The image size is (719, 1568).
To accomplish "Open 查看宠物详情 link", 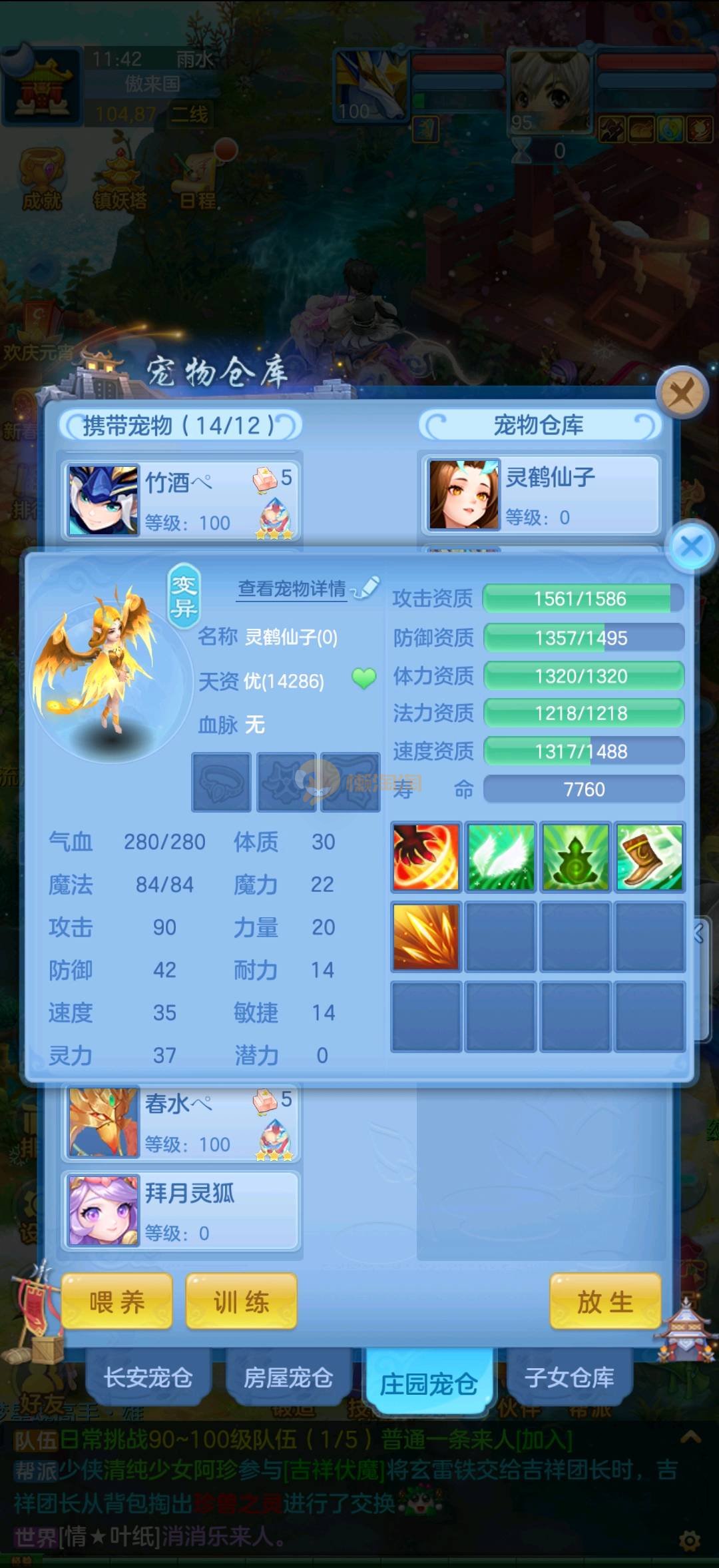I will 292,589.
